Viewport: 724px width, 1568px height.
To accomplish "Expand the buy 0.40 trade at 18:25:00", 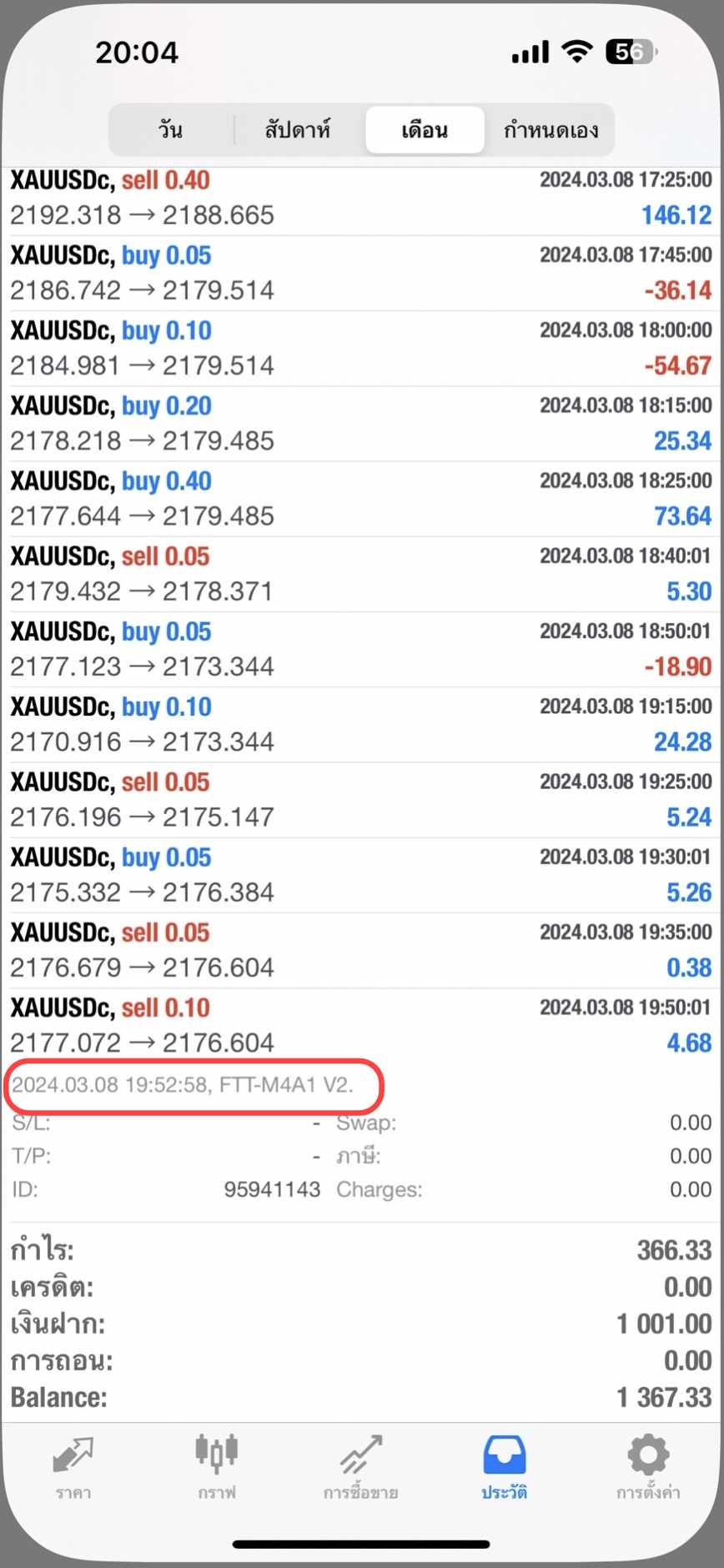I will 362,499.
